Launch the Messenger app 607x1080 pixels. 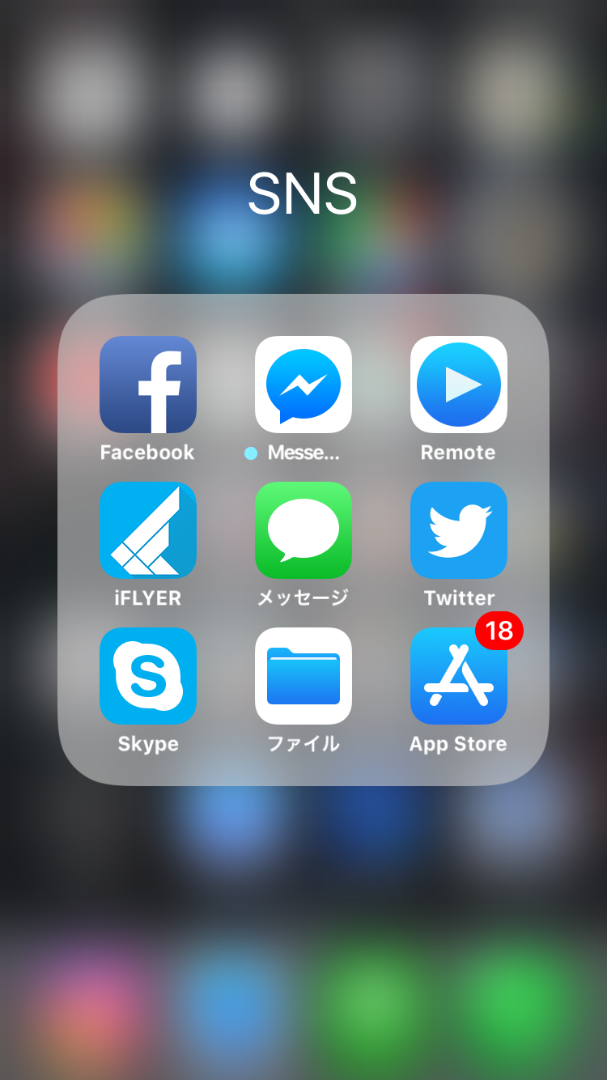[303, 384]
